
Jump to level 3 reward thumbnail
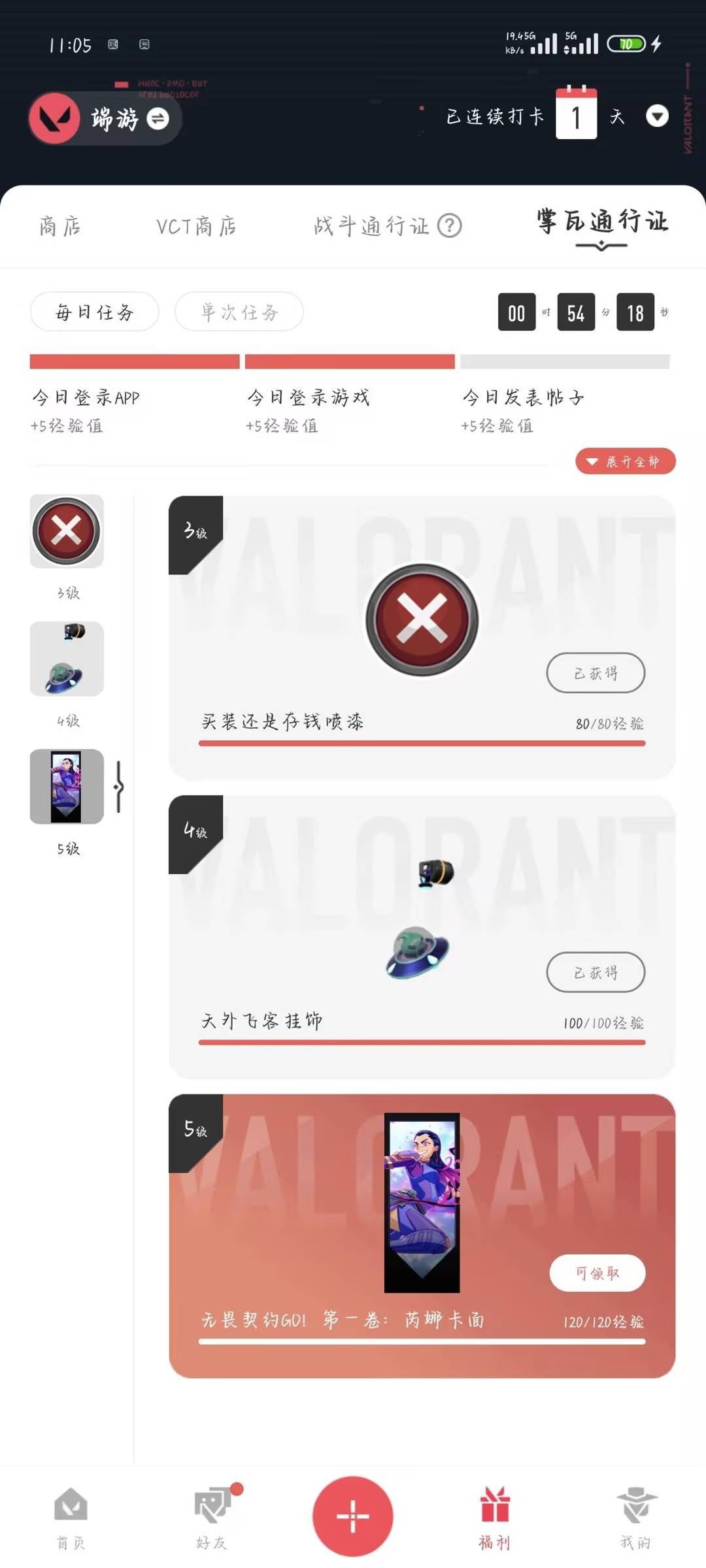click(67, 531)
